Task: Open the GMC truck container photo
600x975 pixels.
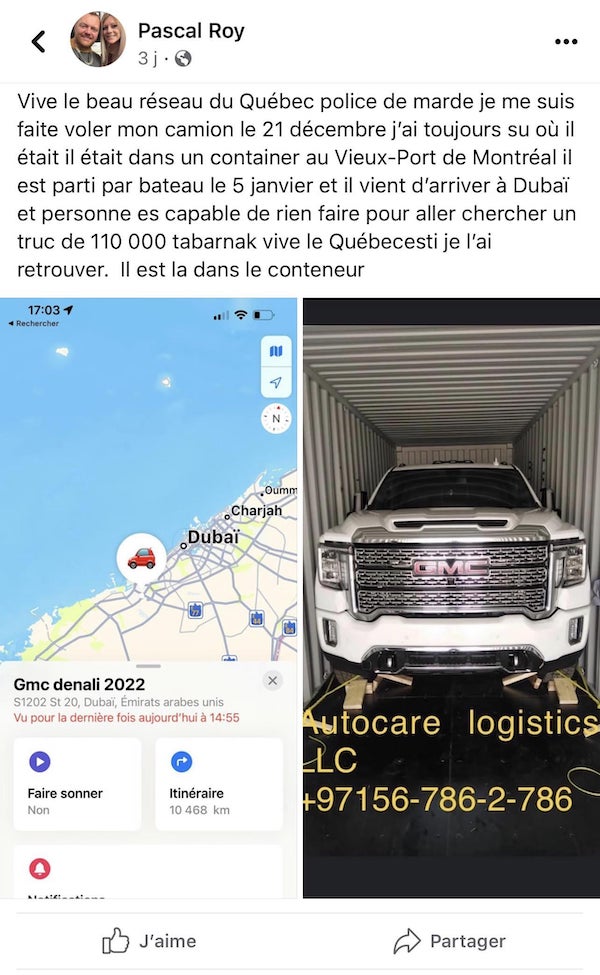Action: point(451,596)
